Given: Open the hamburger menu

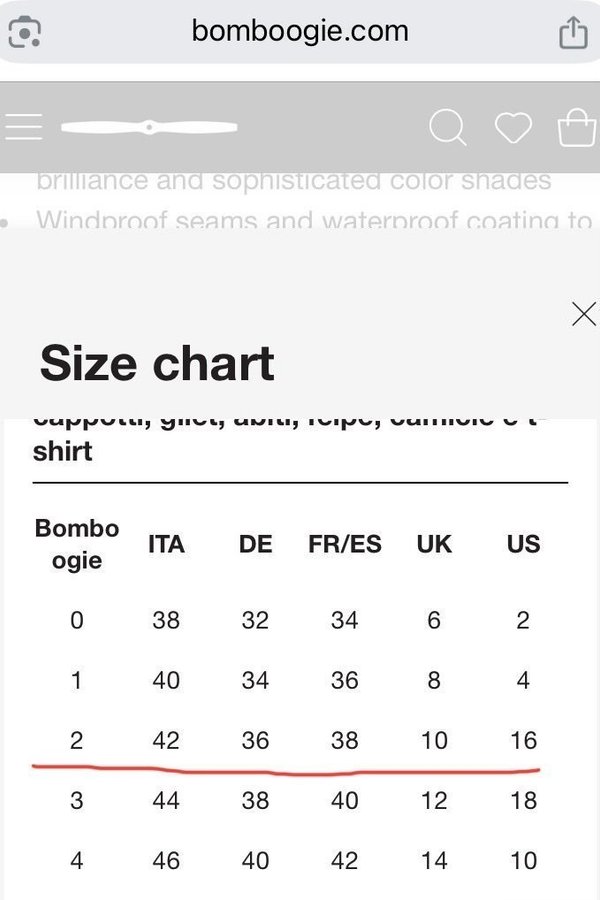Looking at the screenshot, I should (23, 127).
